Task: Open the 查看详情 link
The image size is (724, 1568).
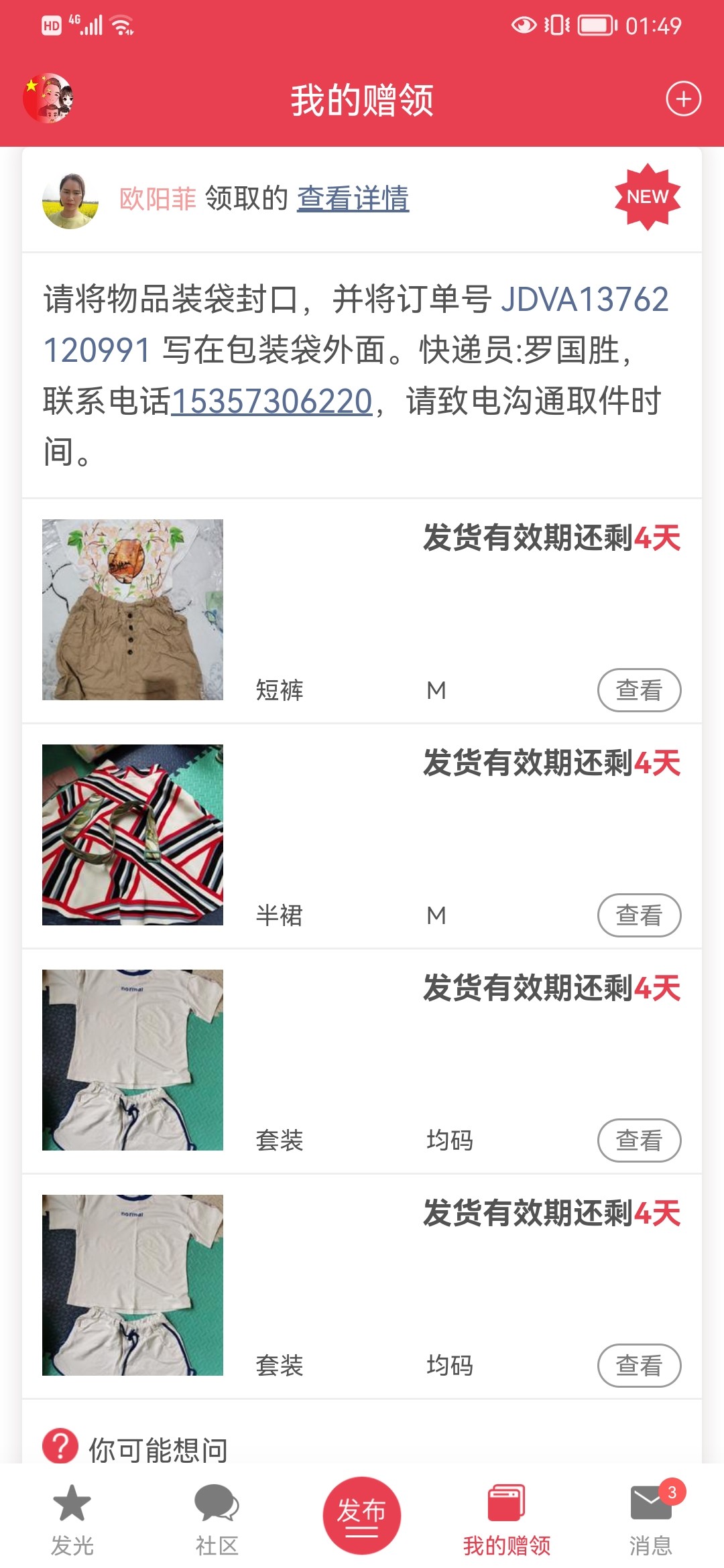Action: pyautogui.click(x=353, y=198)
